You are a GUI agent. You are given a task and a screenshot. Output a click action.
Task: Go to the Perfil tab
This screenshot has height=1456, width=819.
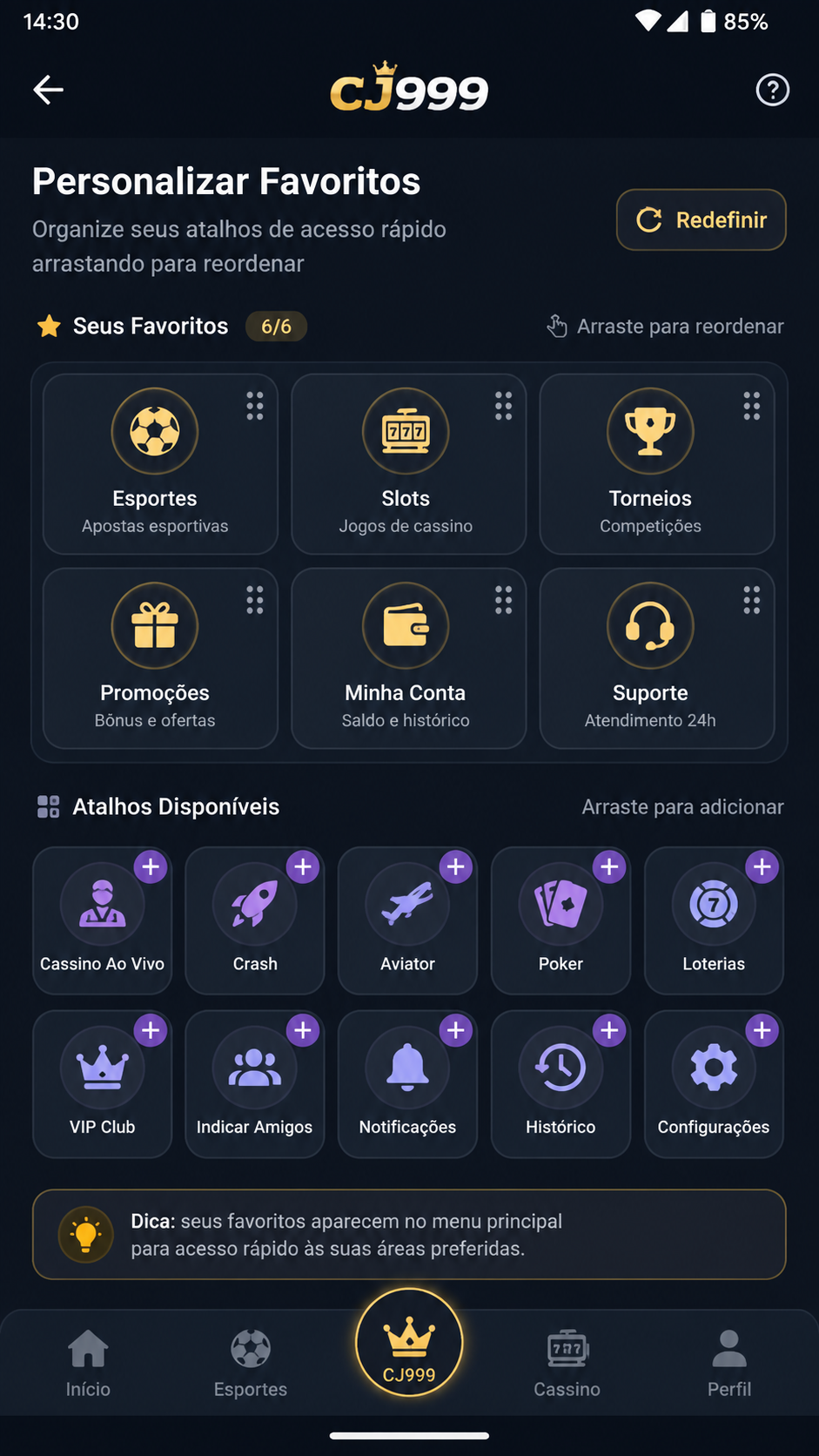point(729,1363)
